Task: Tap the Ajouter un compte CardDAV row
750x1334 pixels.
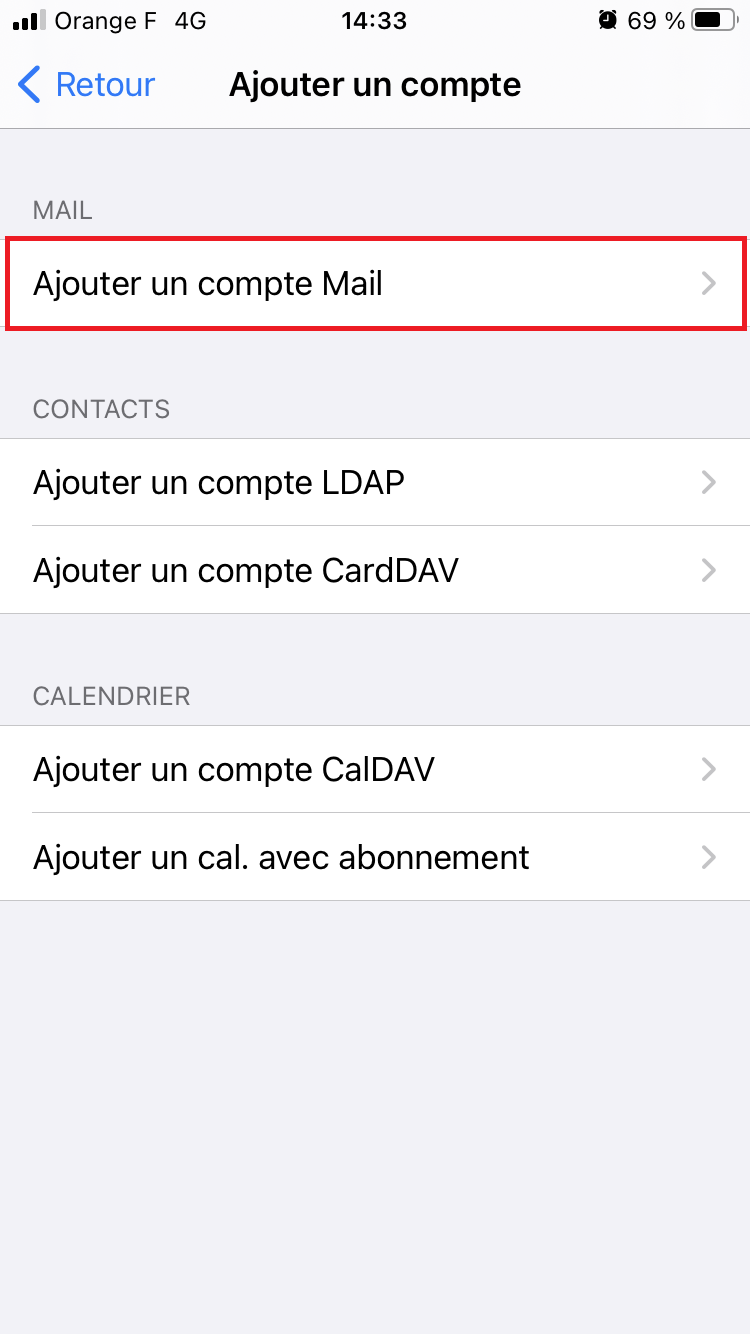Action: [x=375, y=570]
